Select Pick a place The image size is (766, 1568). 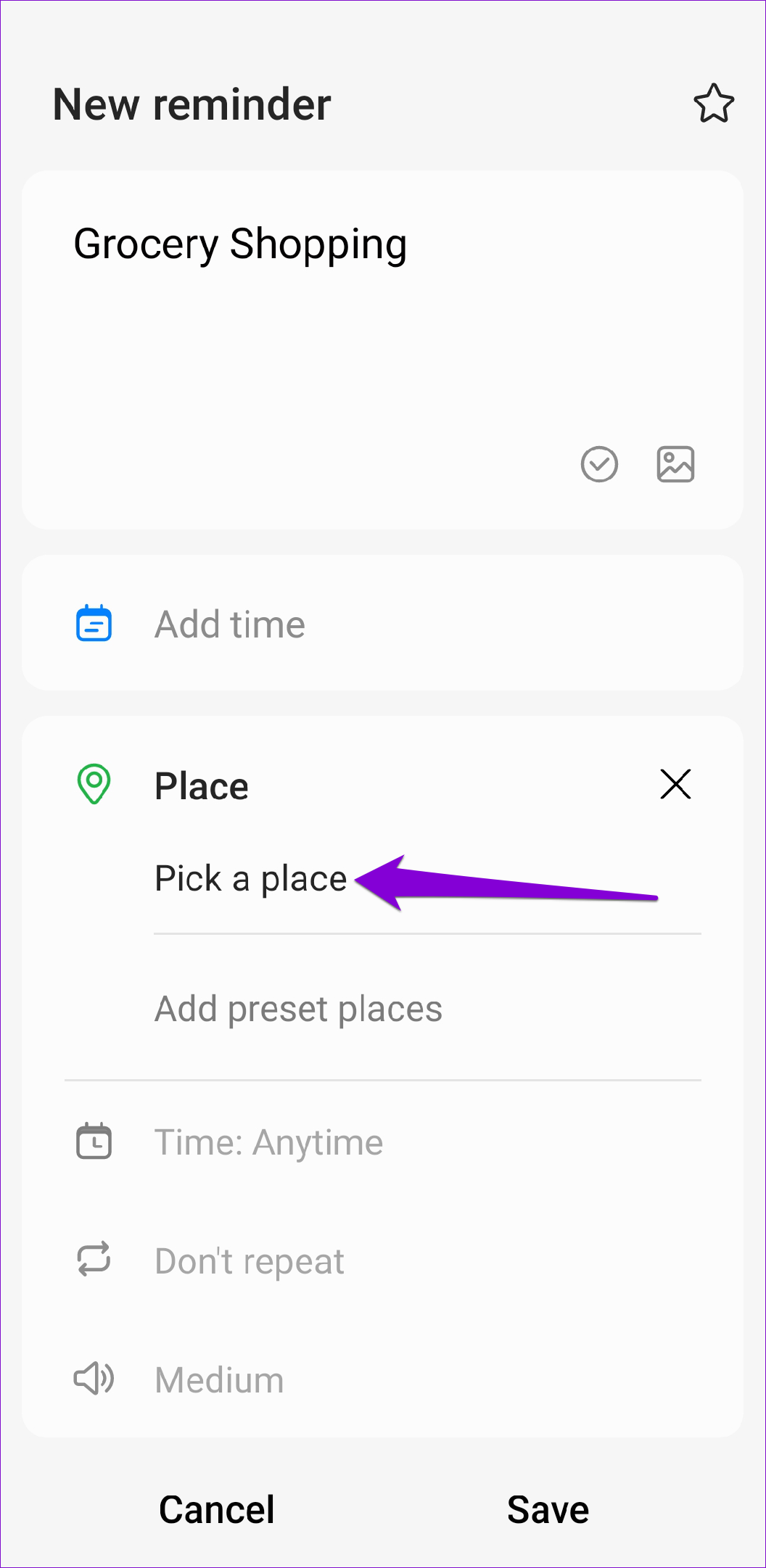click(251, 879)
